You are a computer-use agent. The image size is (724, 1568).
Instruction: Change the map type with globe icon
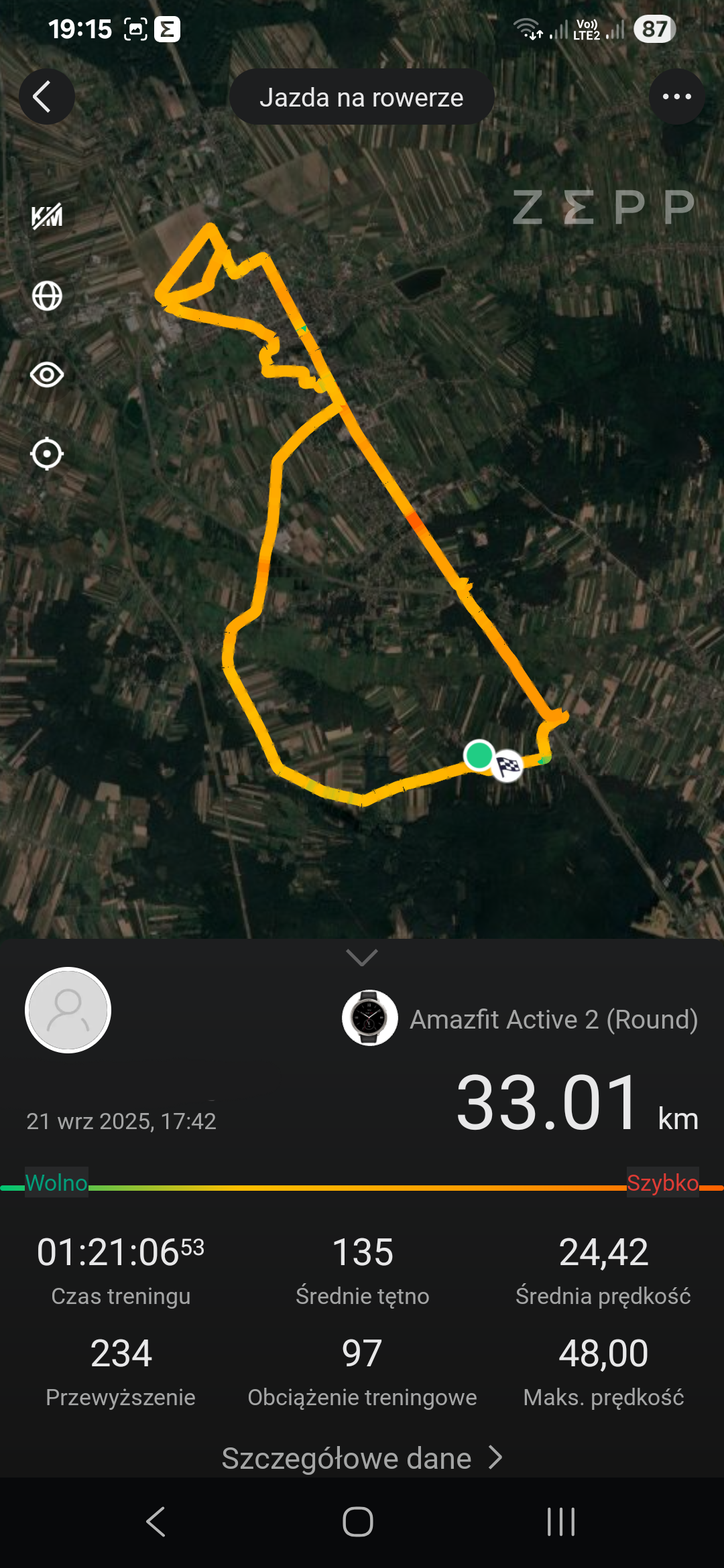pos(47,296)
